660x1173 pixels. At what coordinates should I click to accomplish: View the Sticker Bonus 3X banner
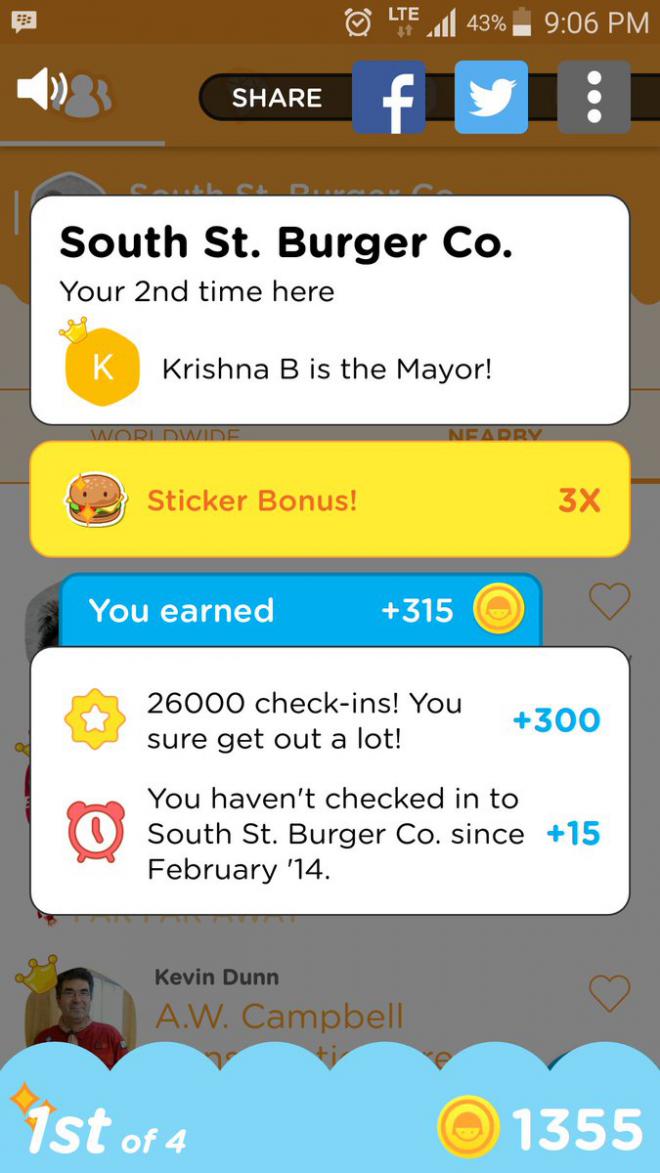pos(330,499)
